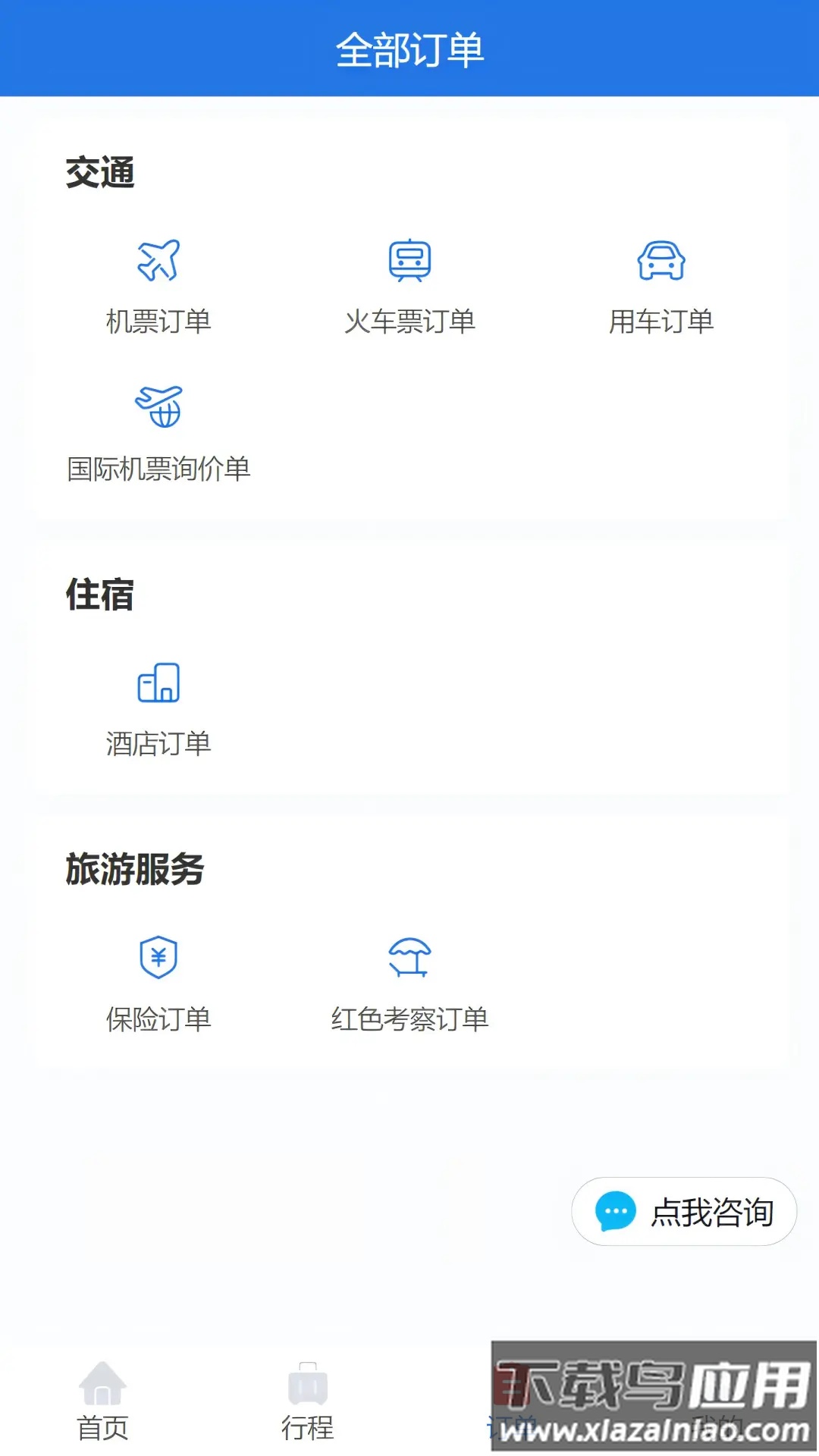
Task: Select the airplane icon for 机票订单
Action: coord(158,262)
